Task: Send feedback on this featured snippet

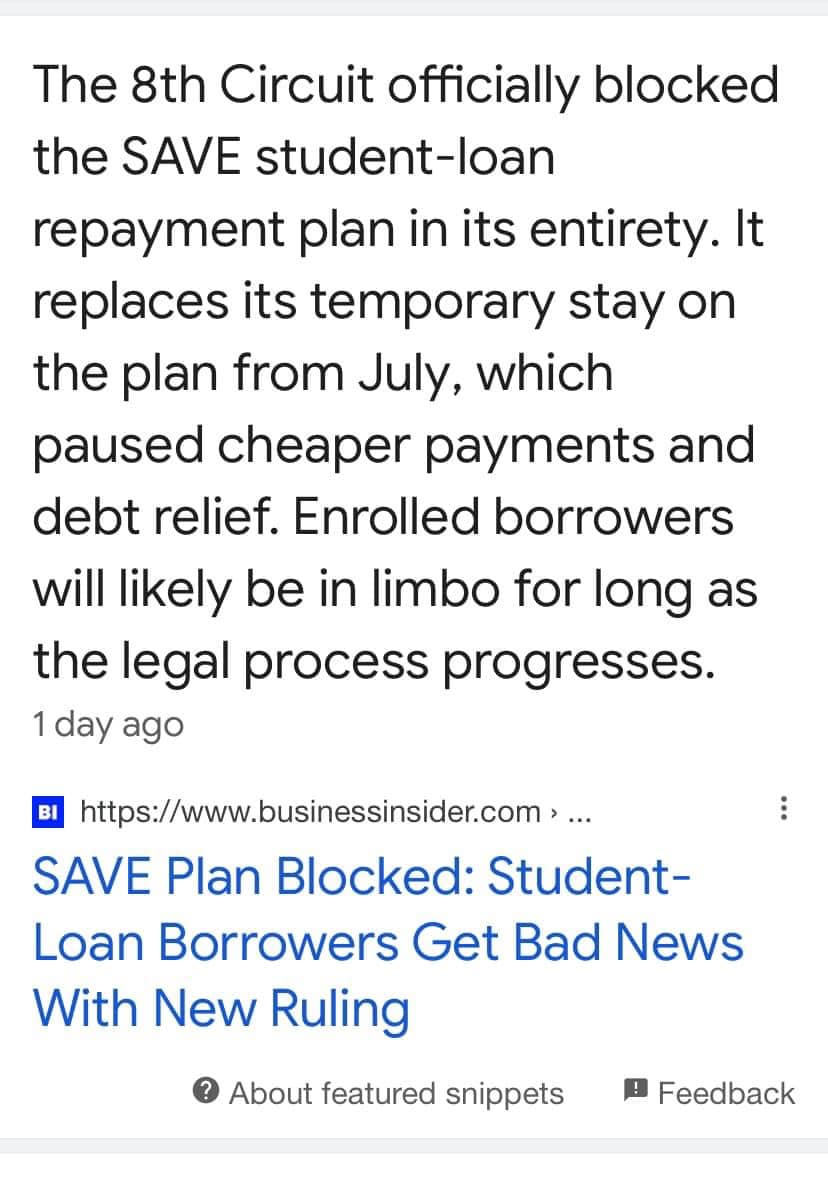Action: [x=709, y=1093]
